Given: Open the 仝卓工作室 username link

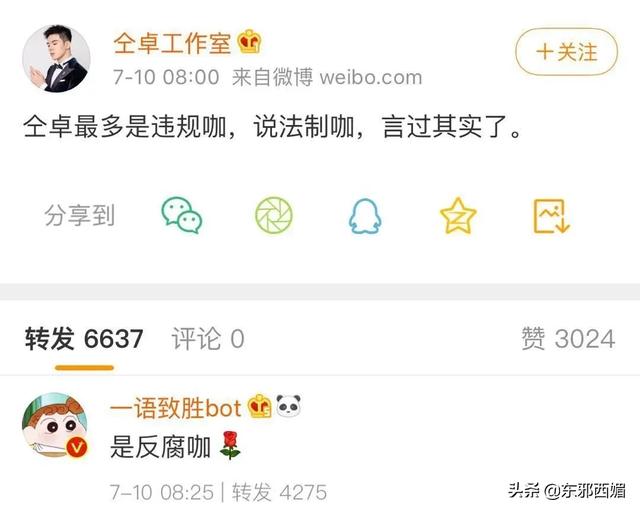Looking at the screenshot, I should click(172, 44).
